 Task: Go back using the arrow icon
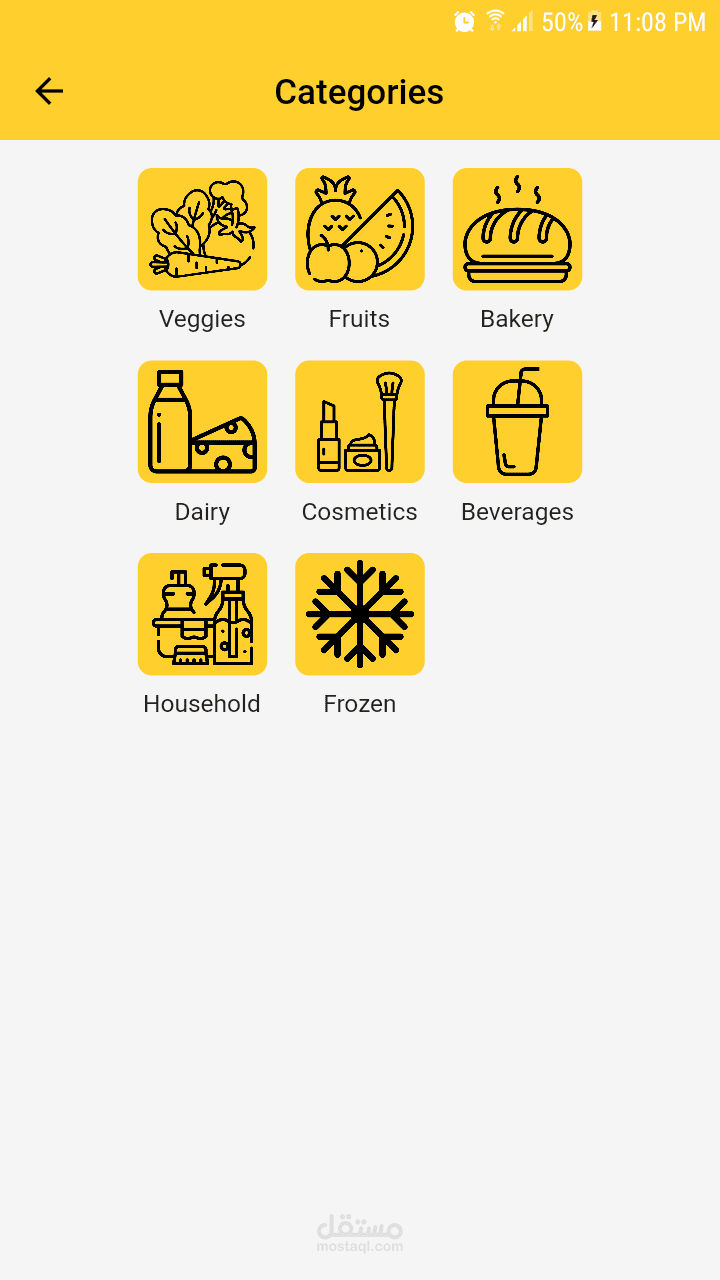(x=49, y=92)
